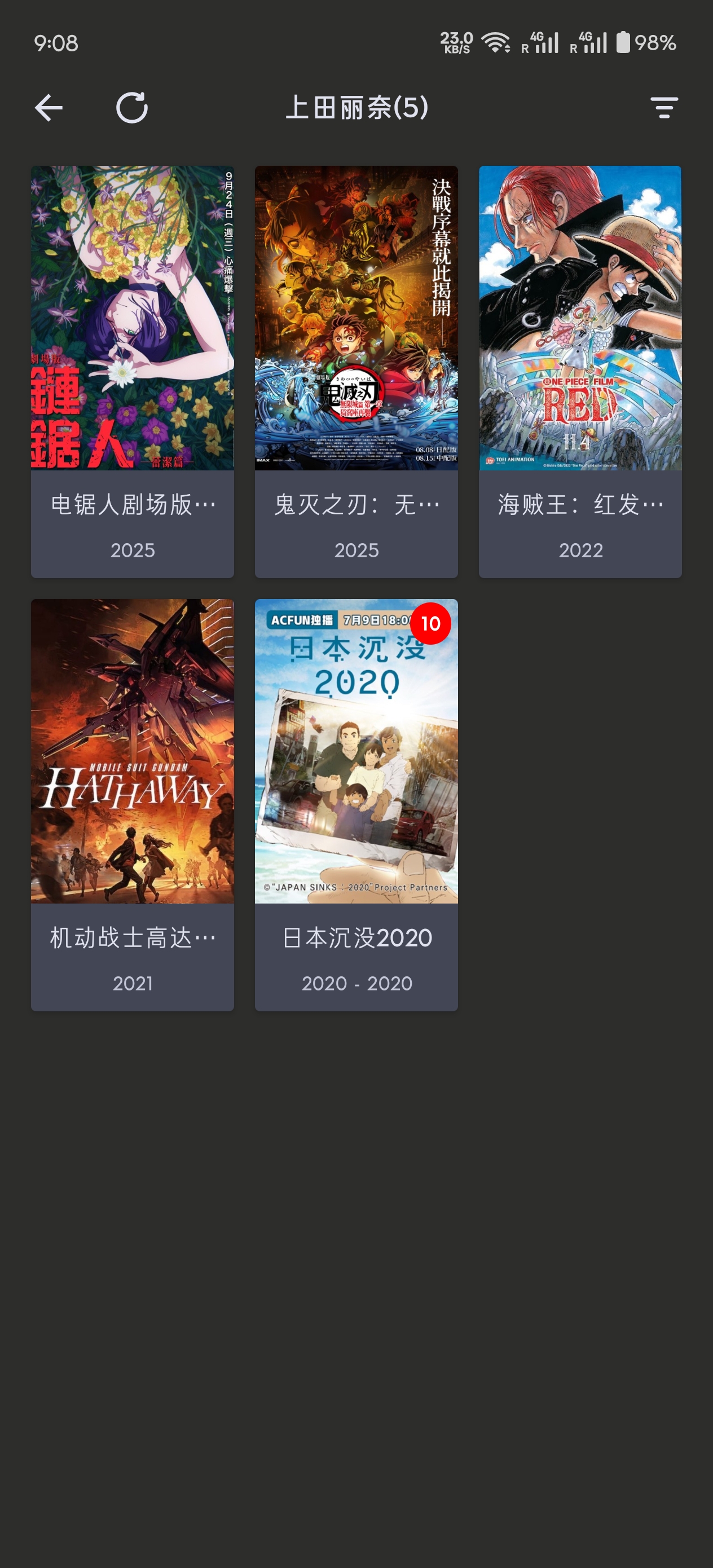Open the 鬼灭之刃 2025 card

pos(356,371)
